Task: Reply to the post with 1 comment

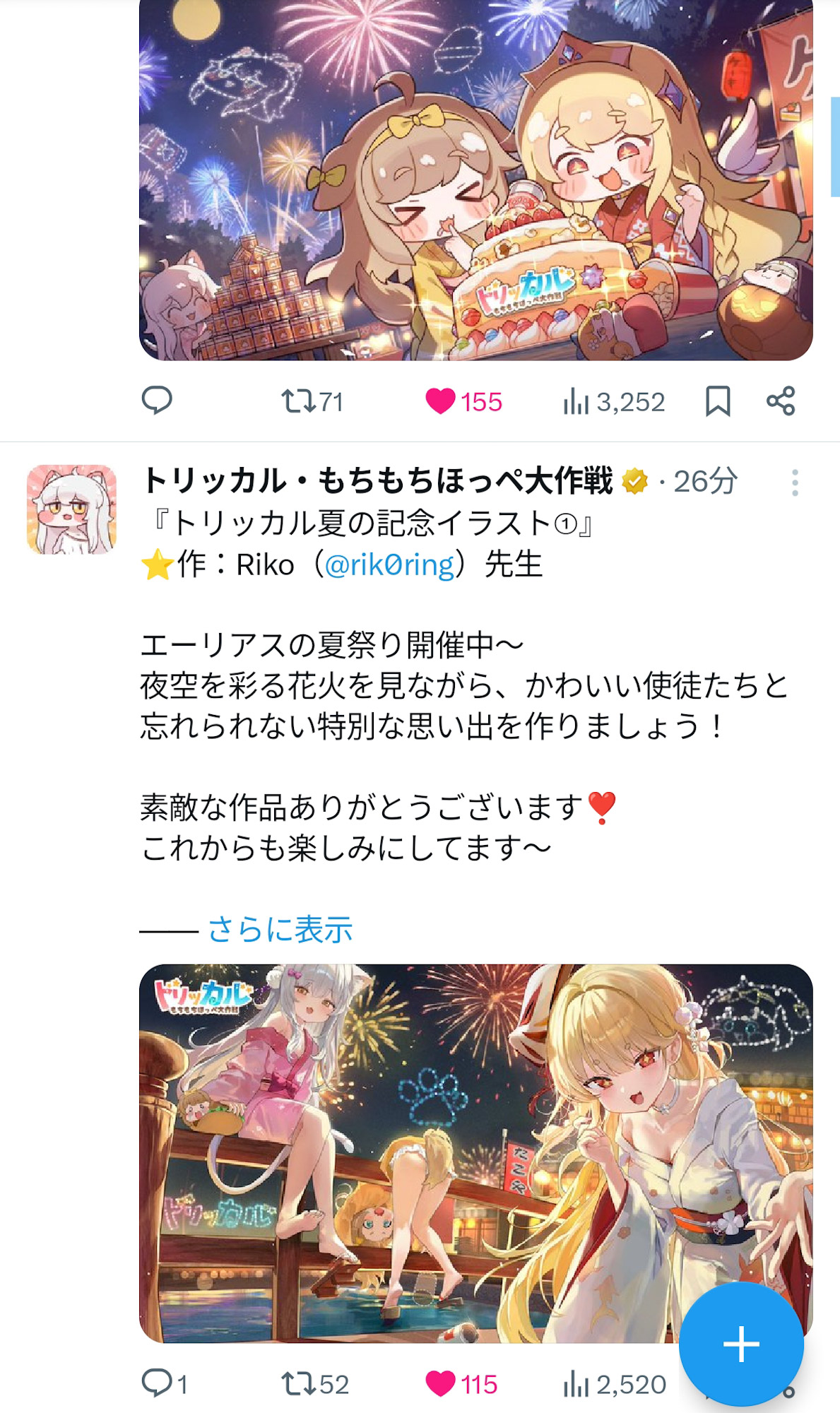Action: [x=164, y=1383]
